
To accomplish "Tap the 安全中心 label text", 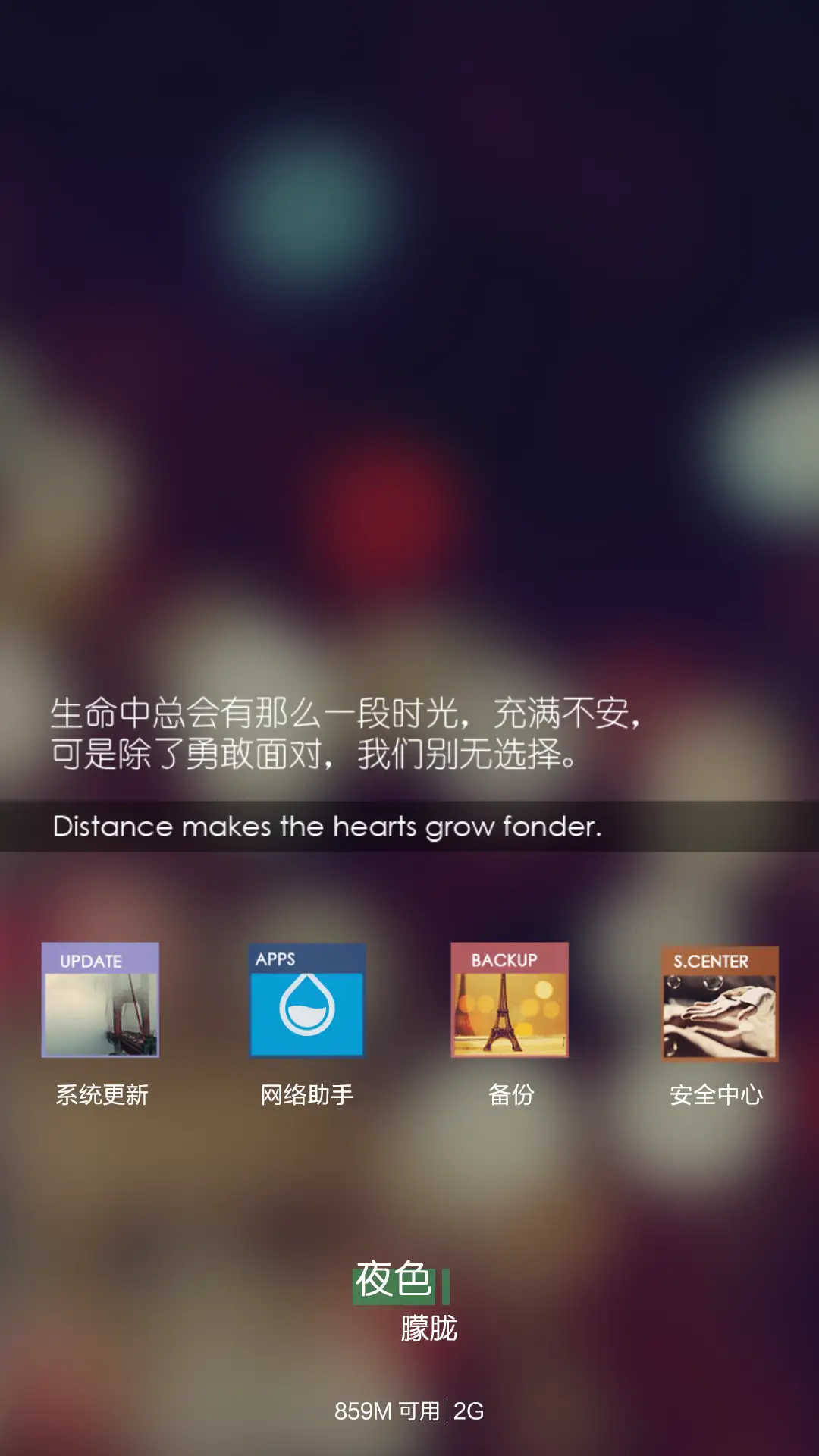I will click(717, 1094).
